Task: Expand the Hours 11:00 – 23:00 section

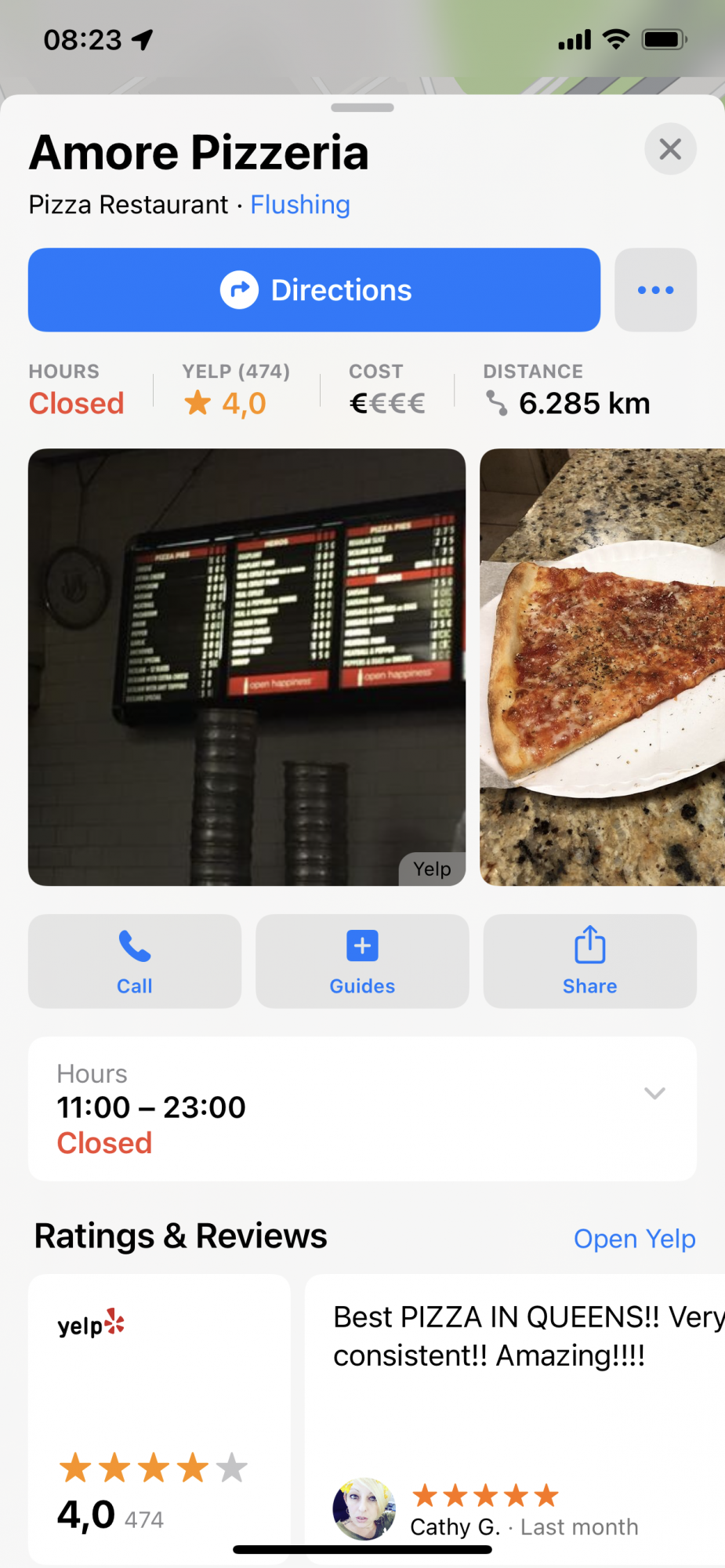Action: point(654,1093)
